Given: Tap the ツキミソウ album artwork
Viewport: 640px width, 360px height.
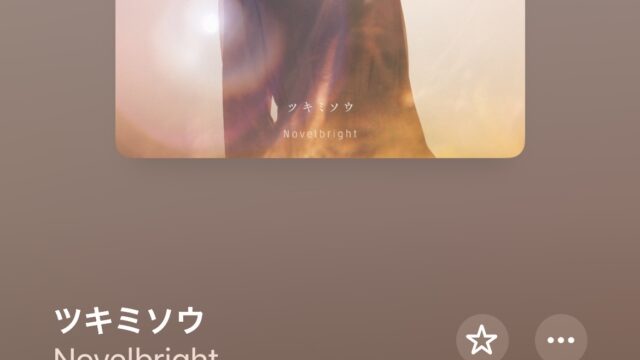Looking at the screenshot, I should (320, 79).
